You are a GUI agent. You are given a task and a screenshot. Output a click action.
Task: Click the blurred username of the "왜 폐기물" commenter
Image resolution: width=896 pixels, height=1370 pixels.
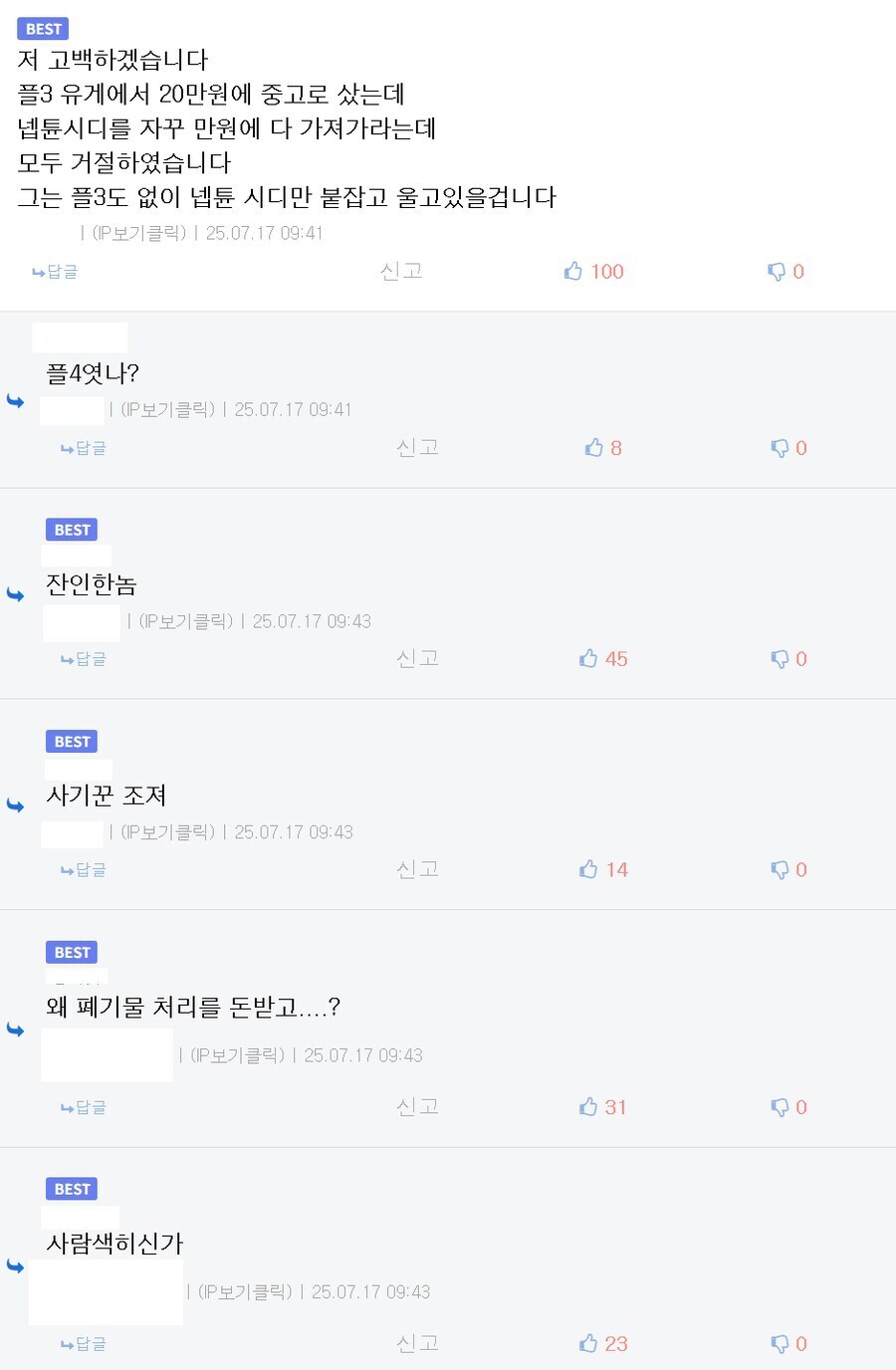[x=107, y=1054]
